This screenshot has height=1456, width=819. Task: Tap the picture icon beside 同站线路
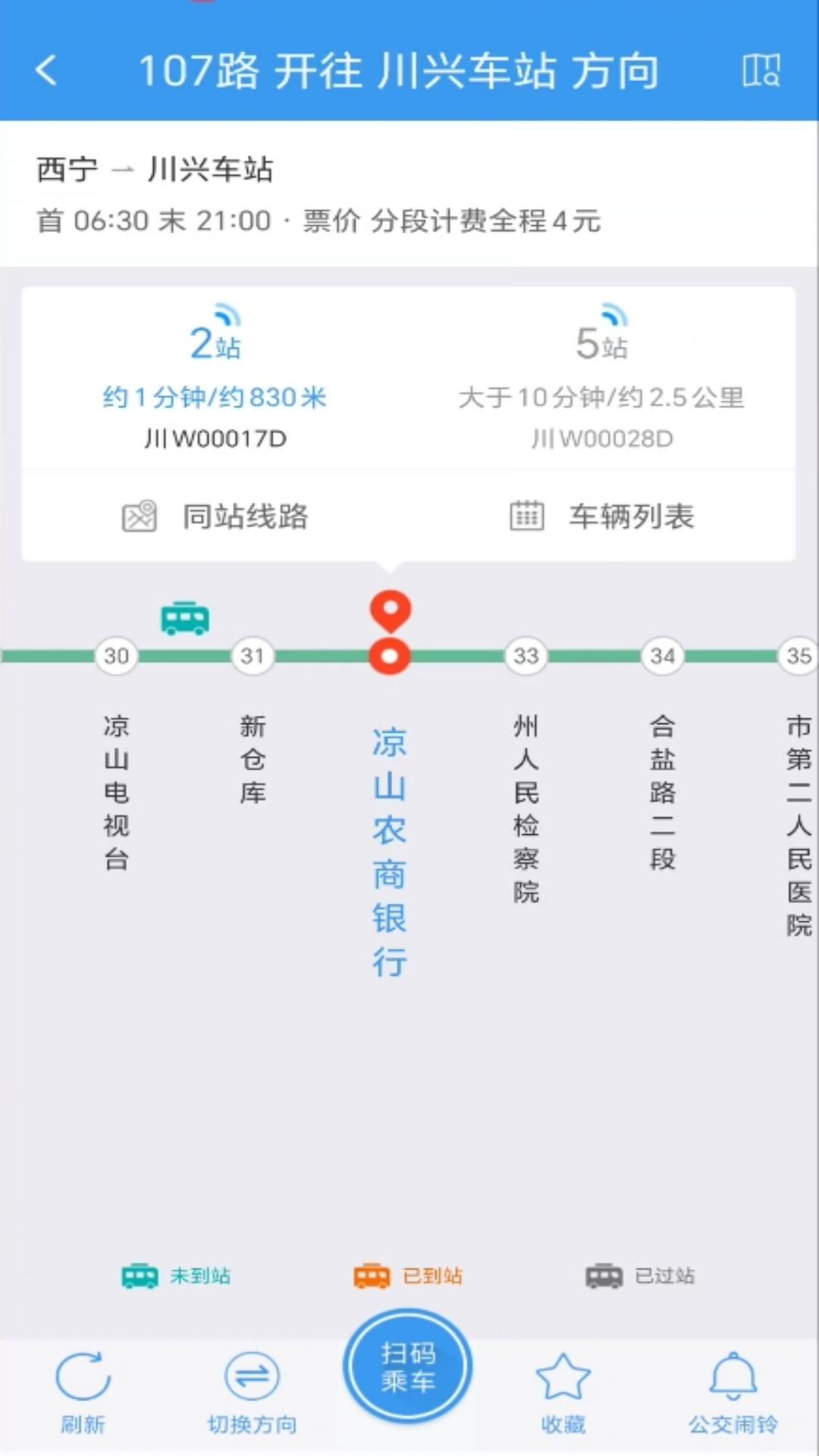pos(141,516)
